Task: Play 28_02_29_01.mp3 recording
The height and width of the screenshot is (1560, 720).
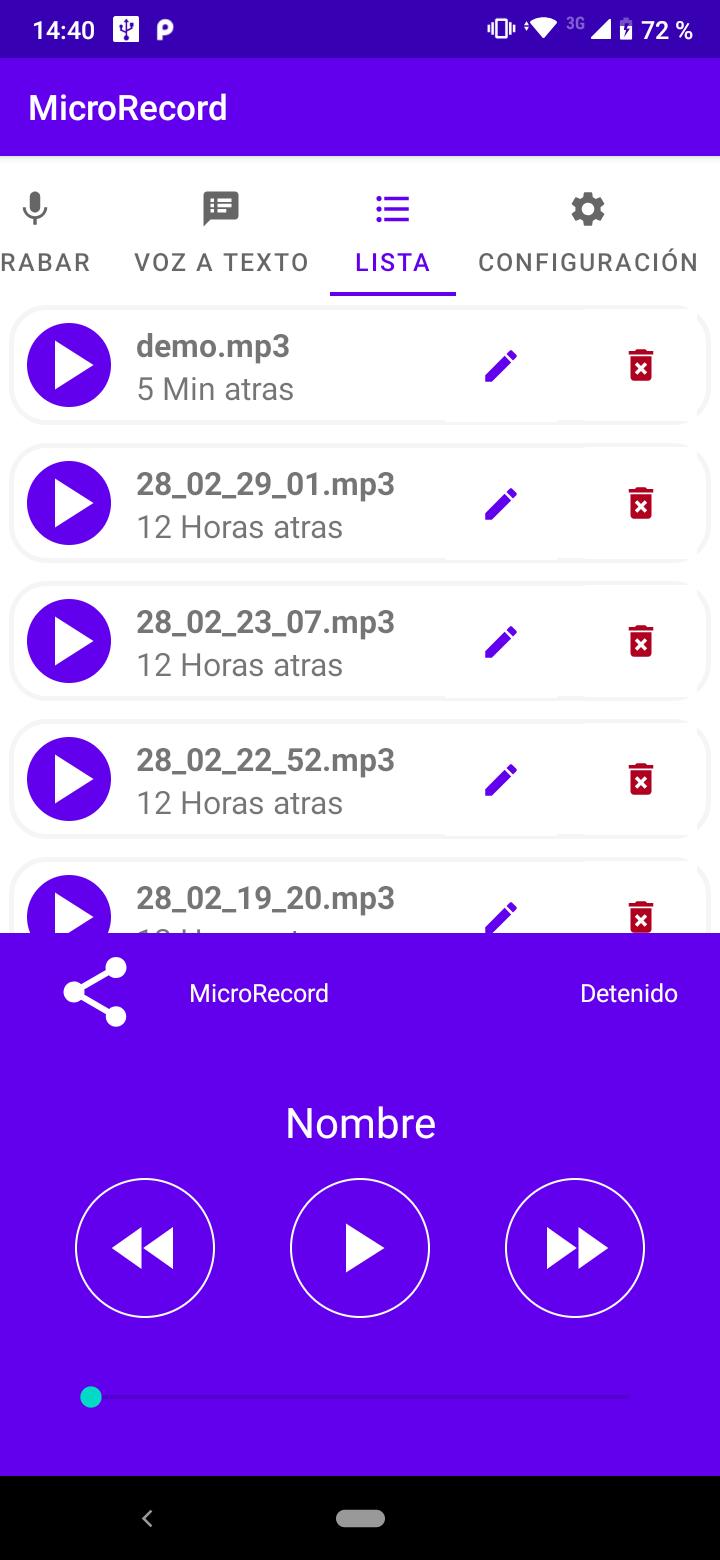Action: [69, 503]
